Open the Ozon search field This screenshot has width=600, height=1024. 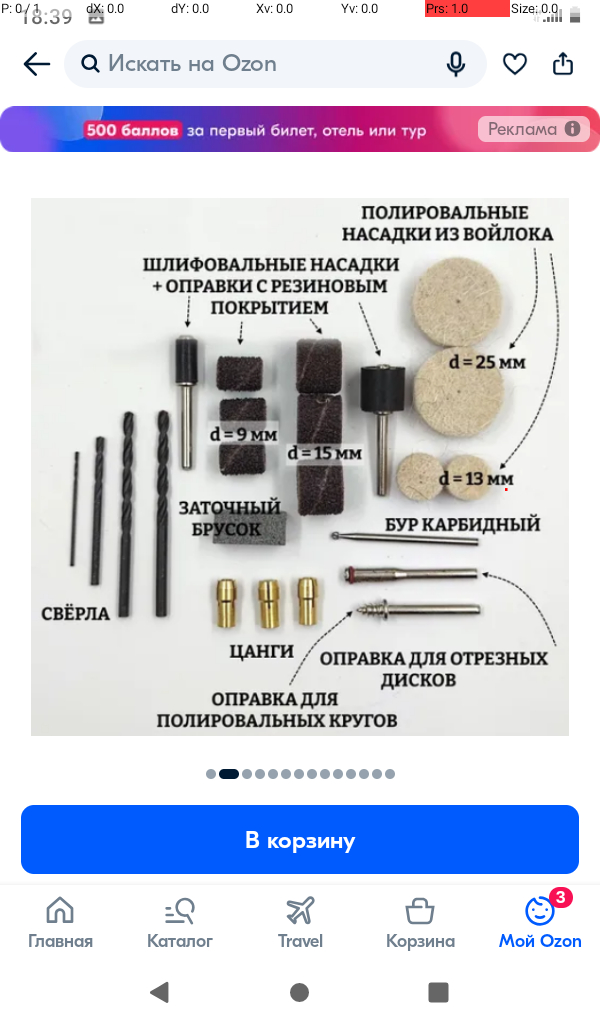click(260, 64)
